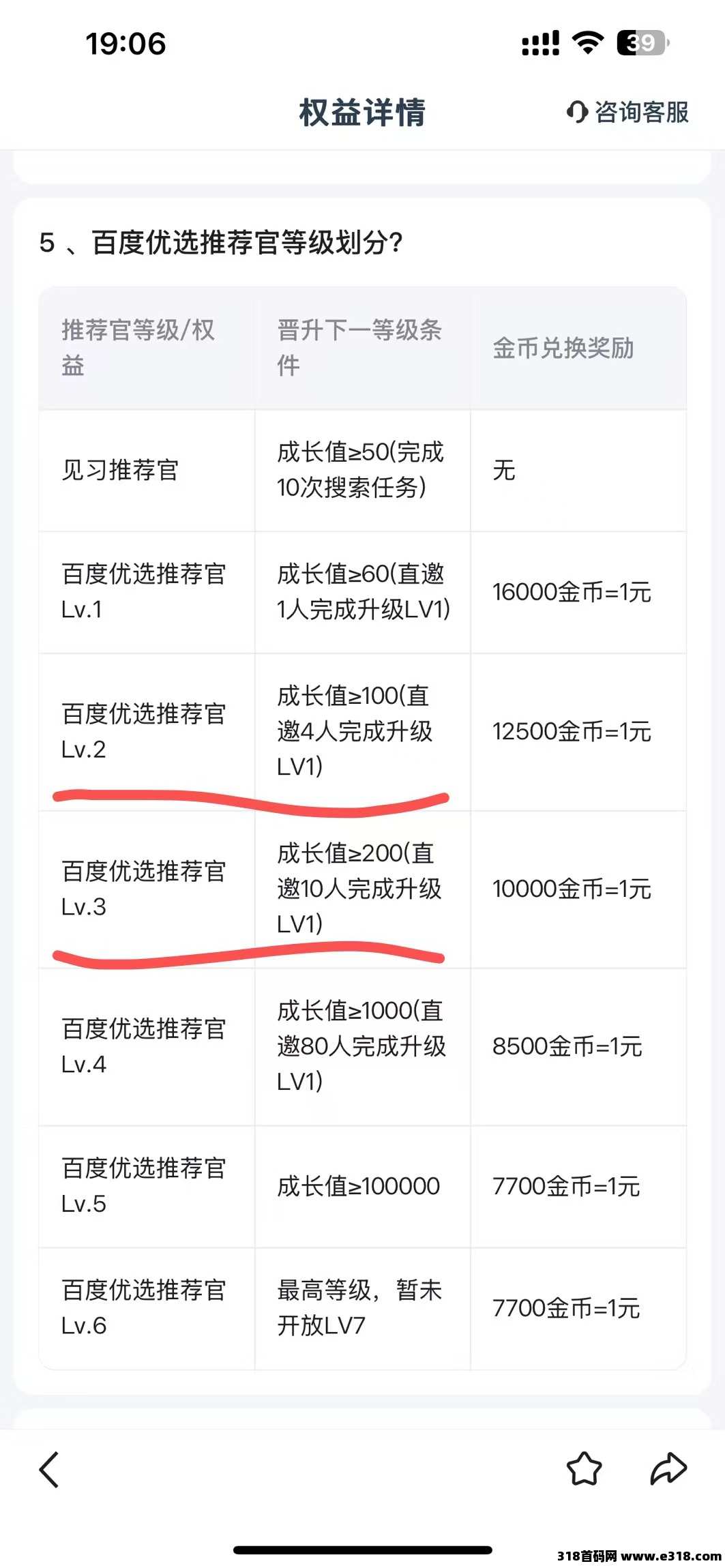Go back using the bottom left arrow
This screenshot has height=1568, width=725.
point(49,1468)
